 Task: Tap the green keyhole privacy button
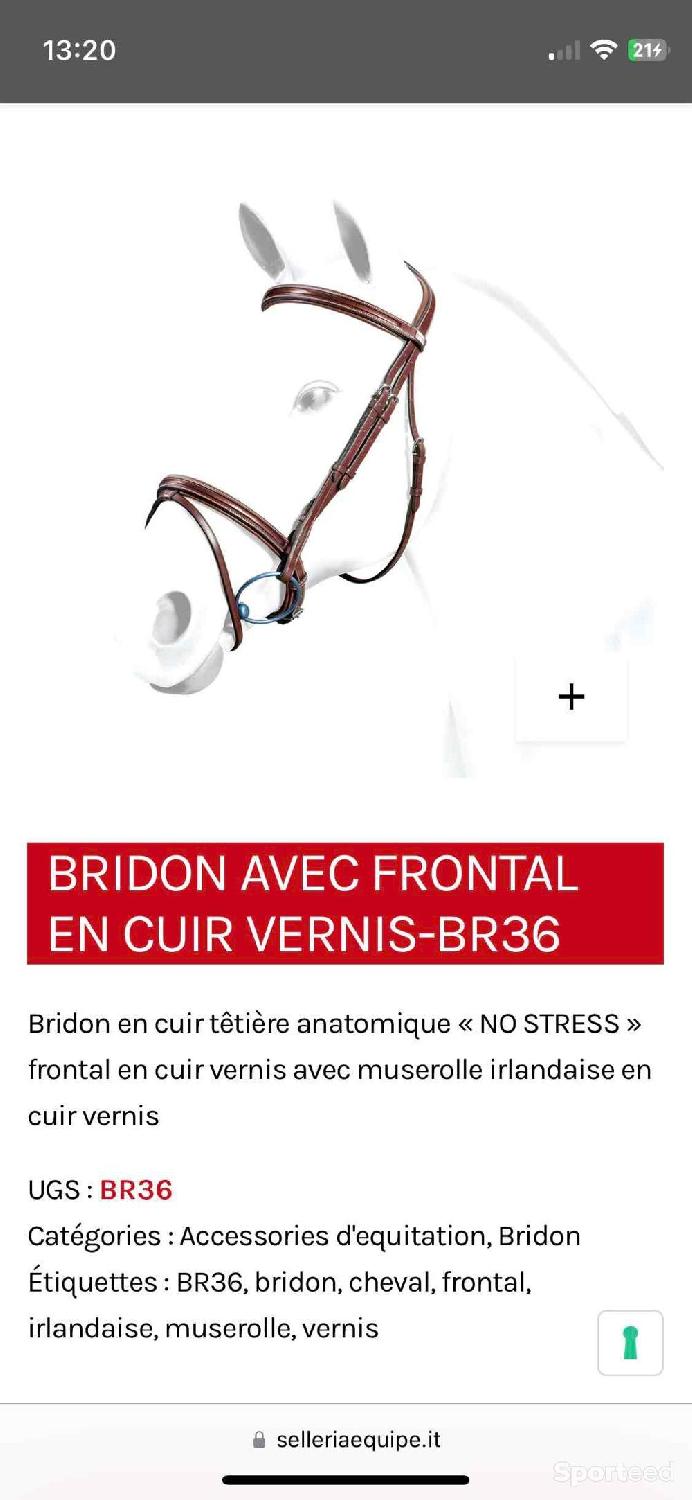pos(630,1343)
